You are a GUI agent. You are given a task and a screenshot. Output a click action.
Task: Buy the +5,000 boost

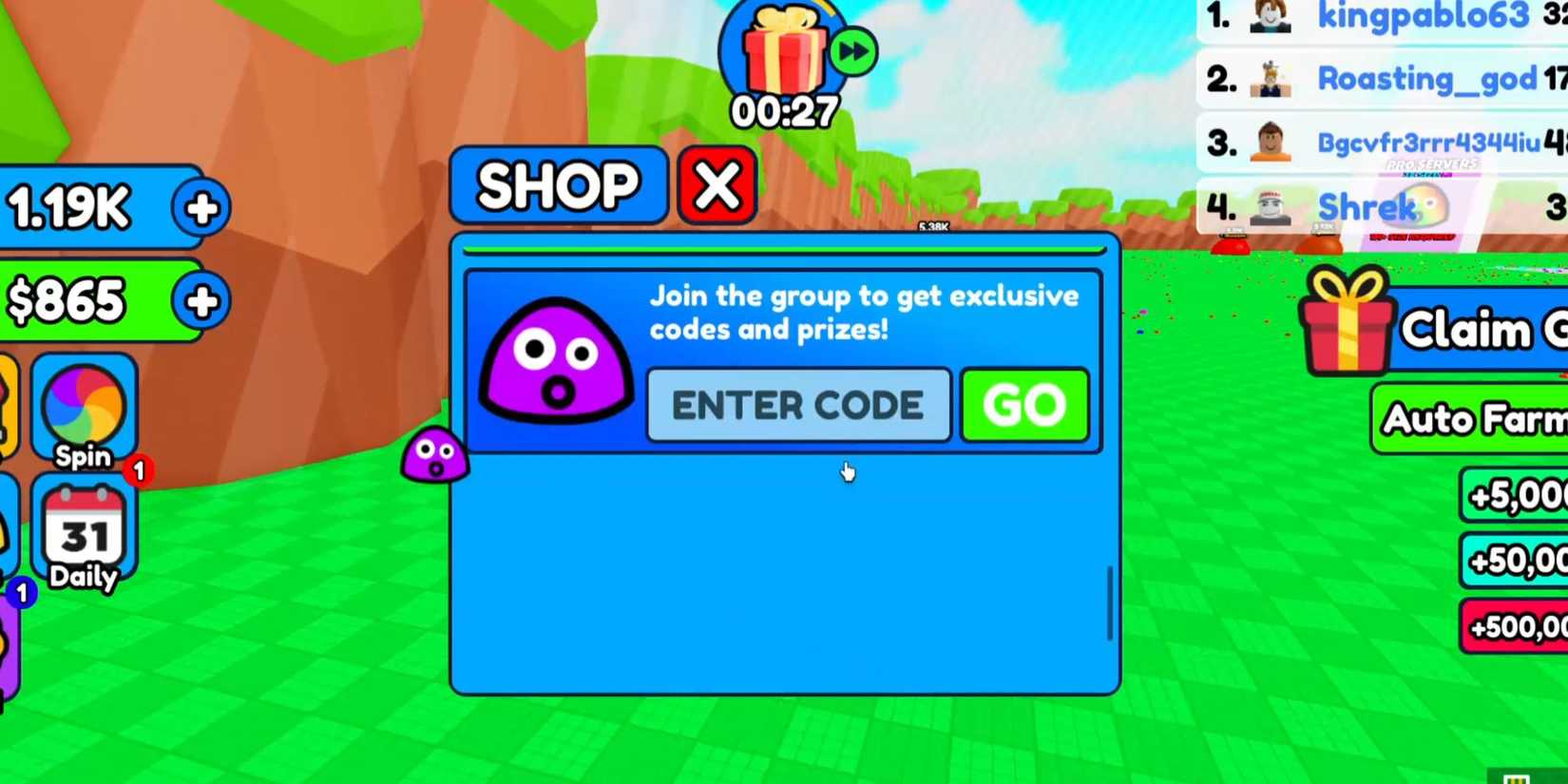[x=1516, y=495]
